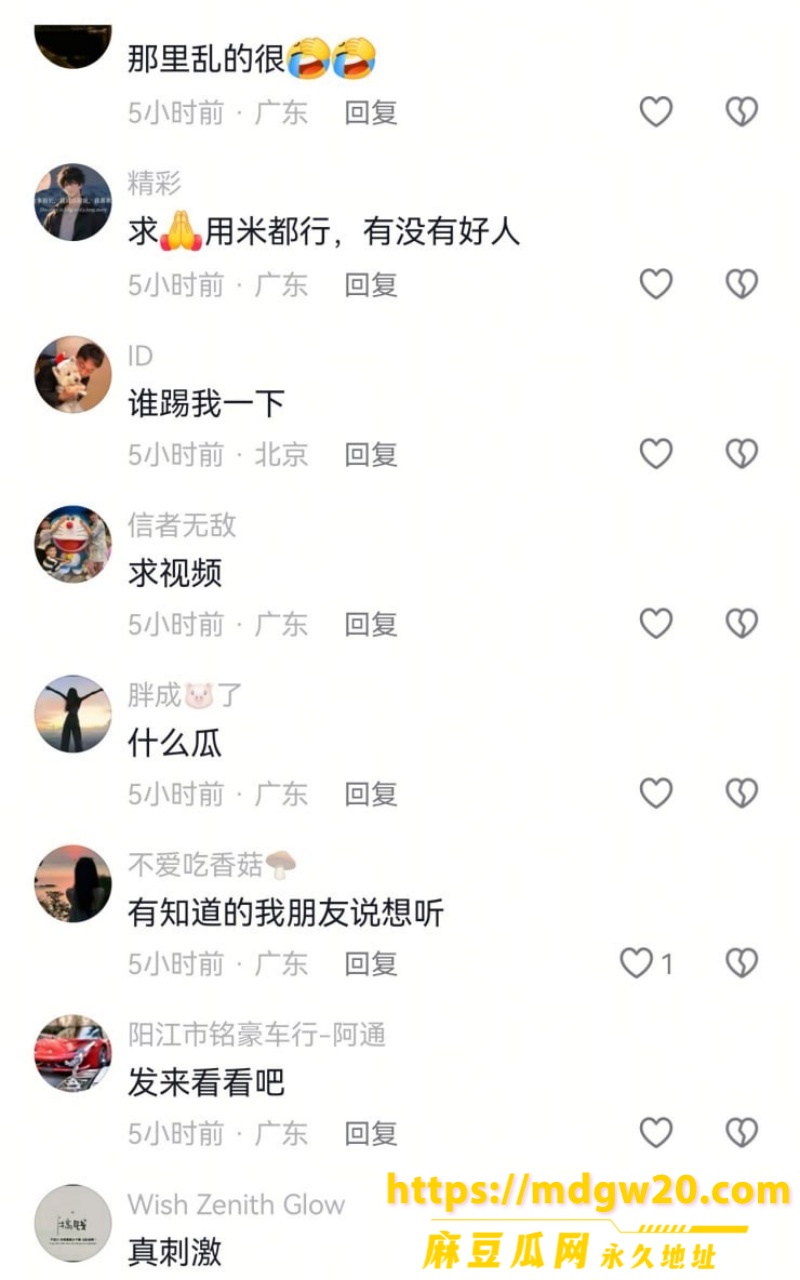Open Wish Zenith Glow's avatar
Viewport: 800px width, 1280px height.
[73, 1223]
